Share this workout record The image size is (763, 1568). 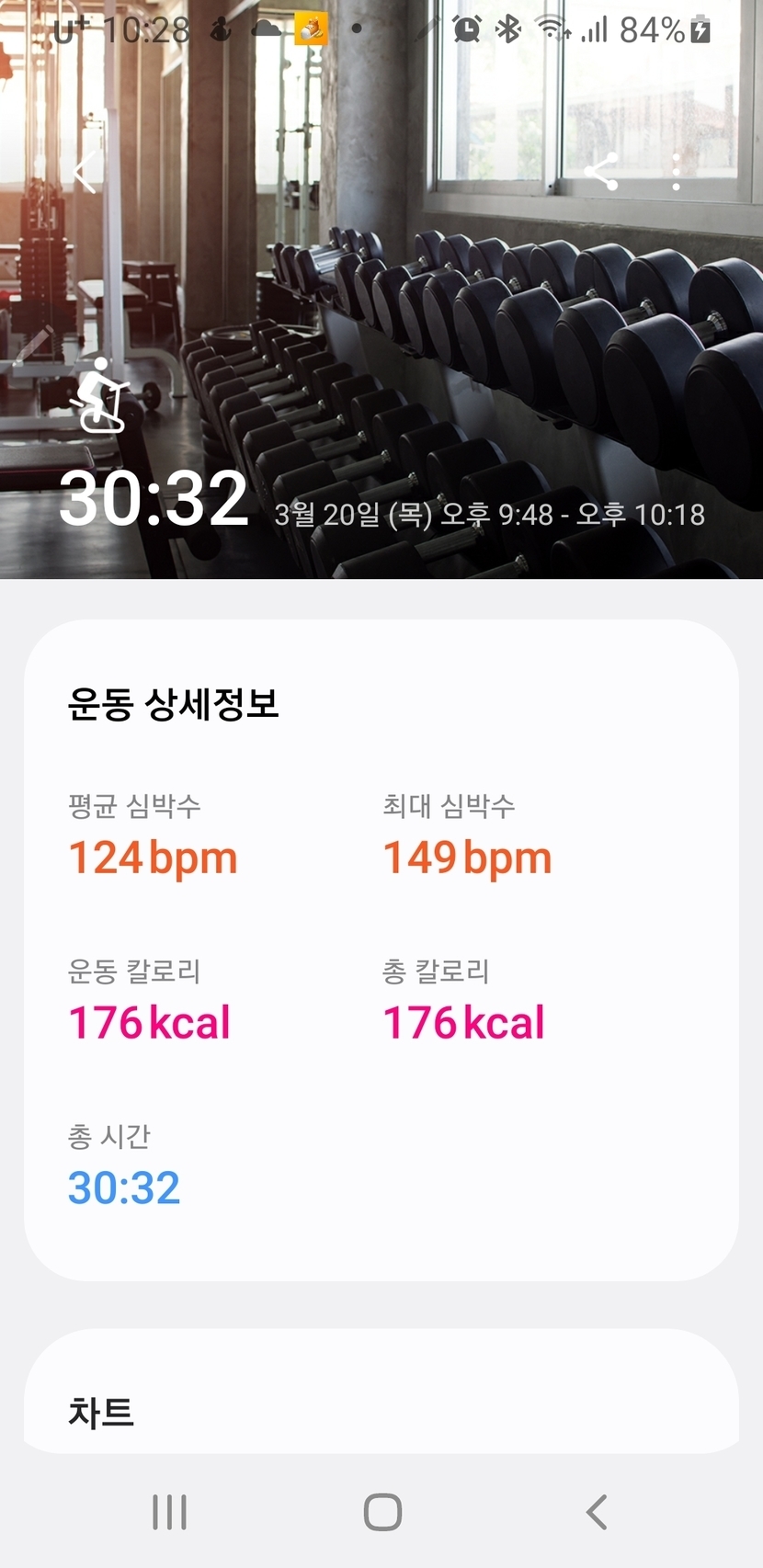coord(600,173)
